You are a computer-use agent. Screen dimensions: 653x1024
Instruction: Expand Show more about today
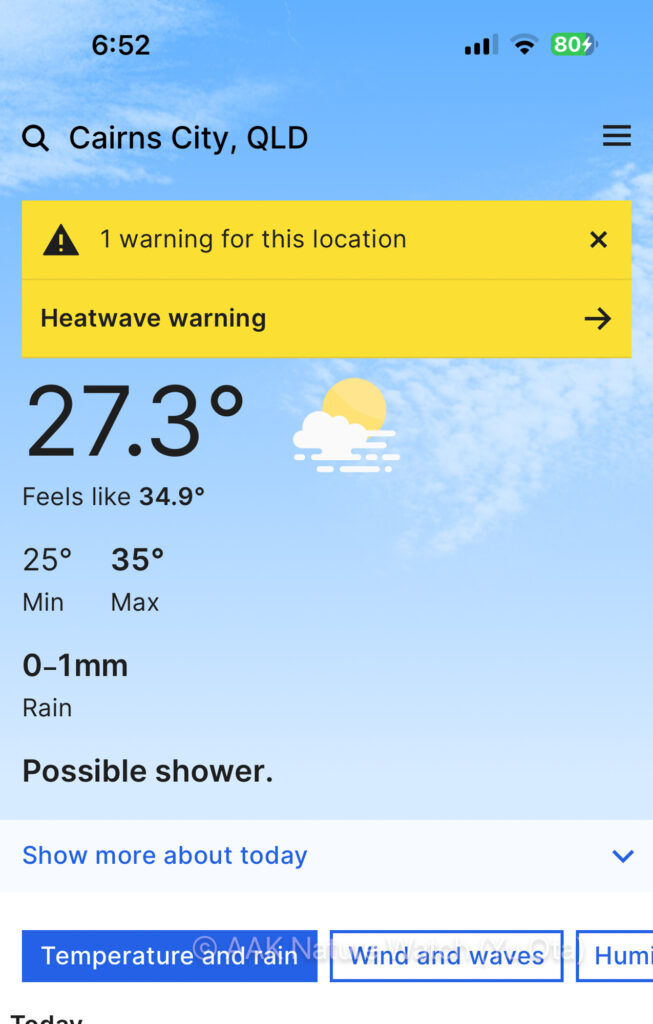click(326, 856)
